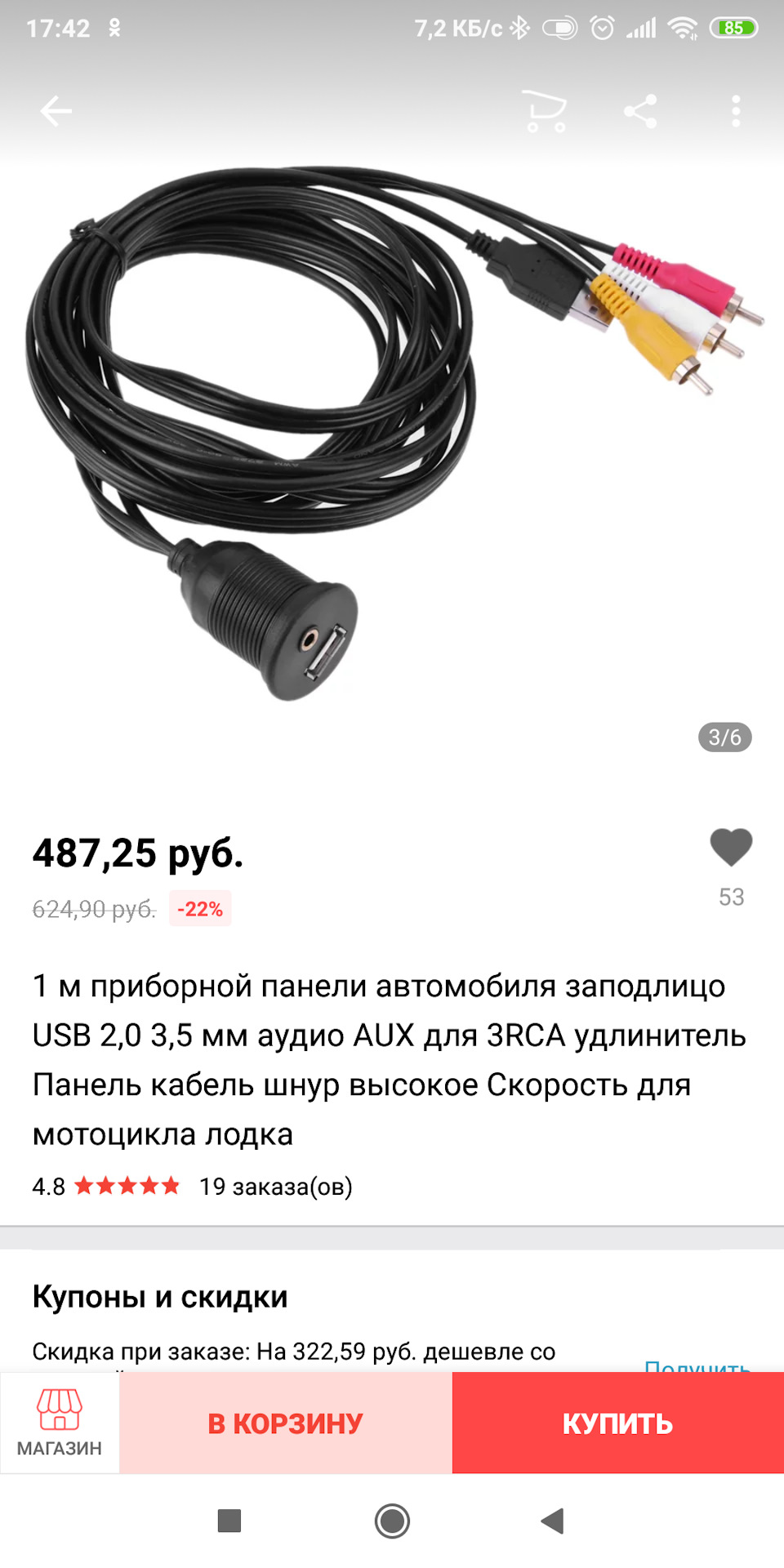The height and width of the screenshot is (1568, 784).
Task: Tap the system home button
Action: [x=392, y=1521]
